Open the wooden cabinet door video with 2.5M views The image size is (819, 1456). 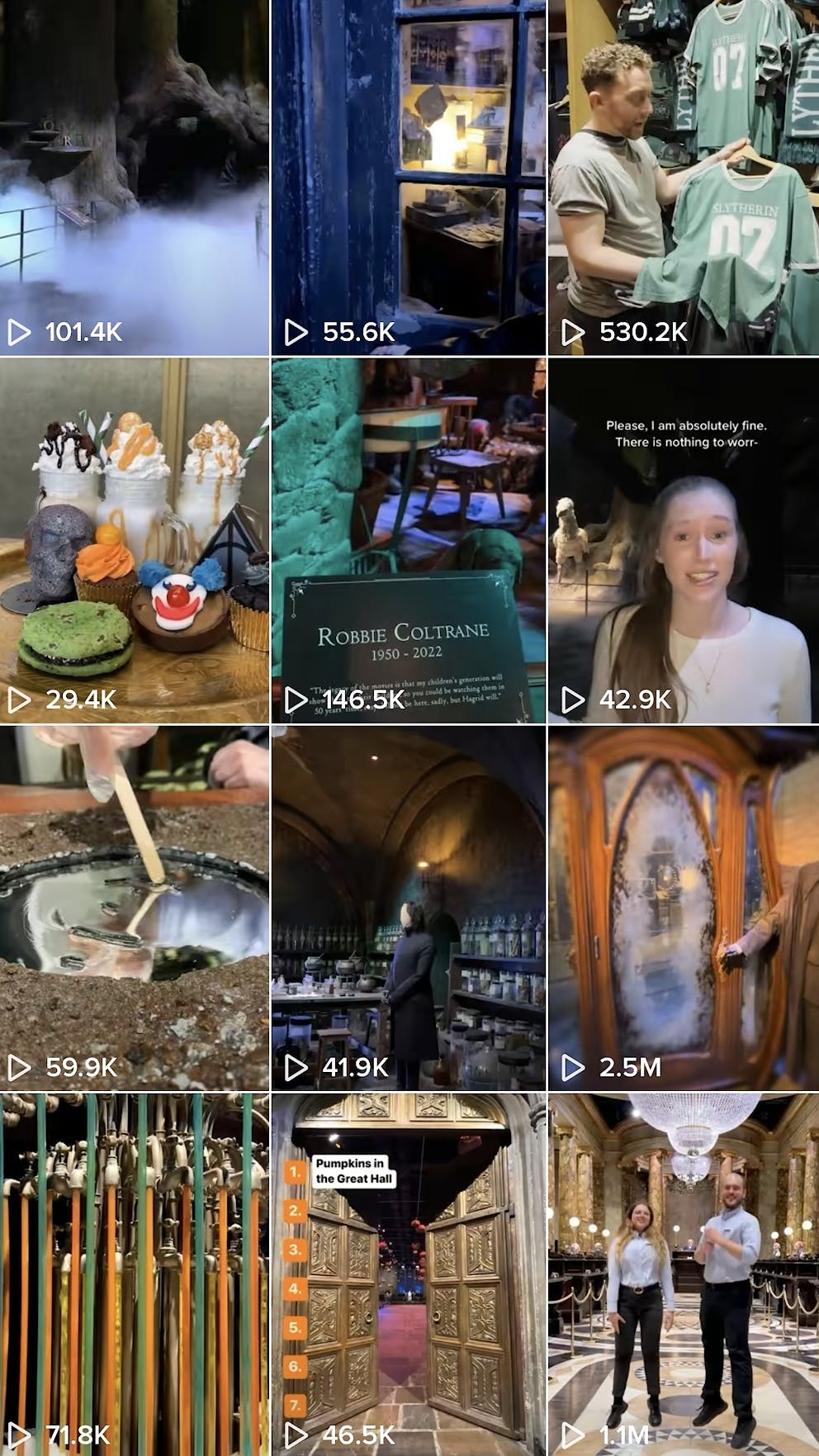(684, 908)
